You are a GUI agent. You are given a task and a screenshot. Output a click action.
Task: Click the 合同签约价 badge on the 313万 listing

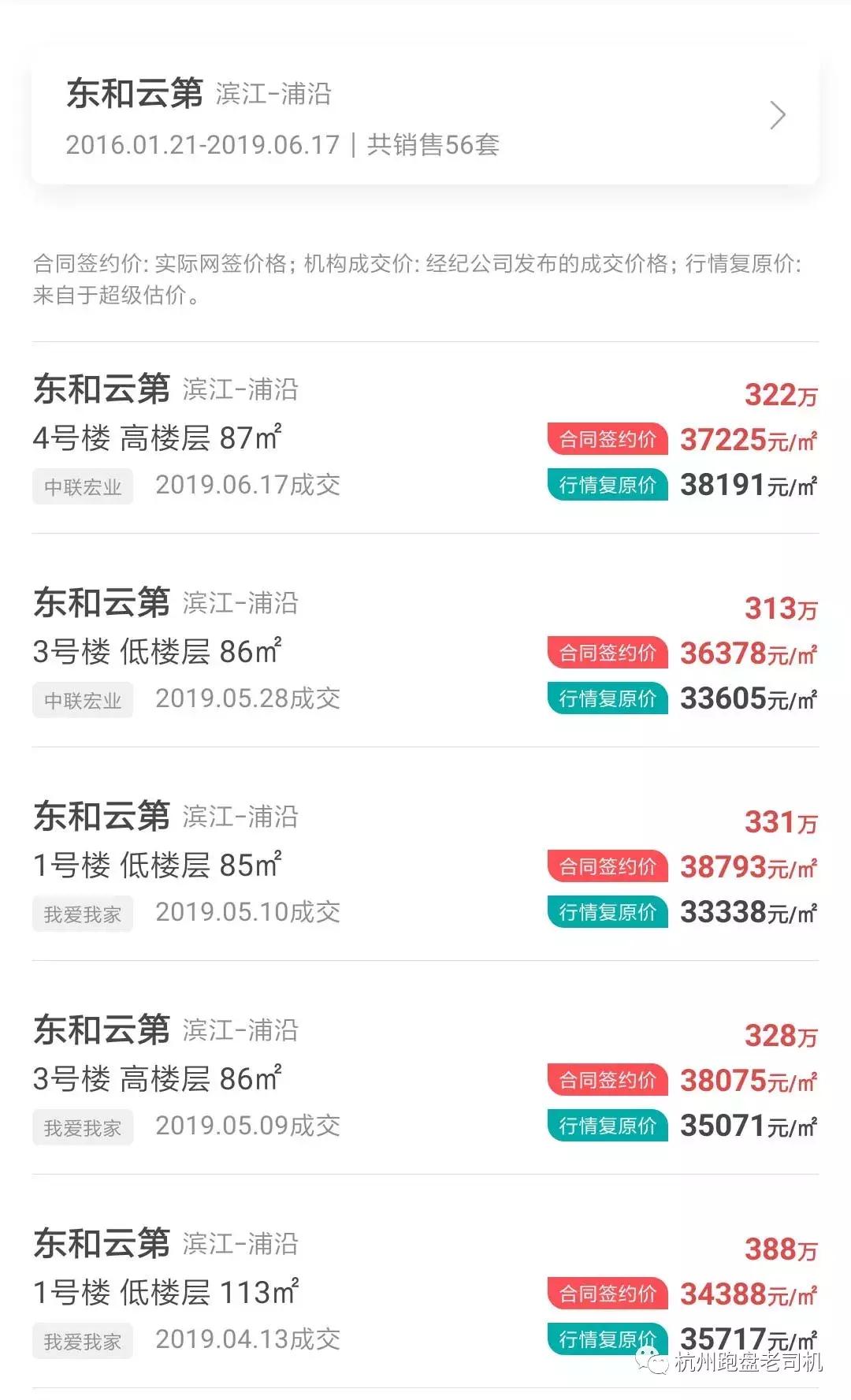[607, 652]
